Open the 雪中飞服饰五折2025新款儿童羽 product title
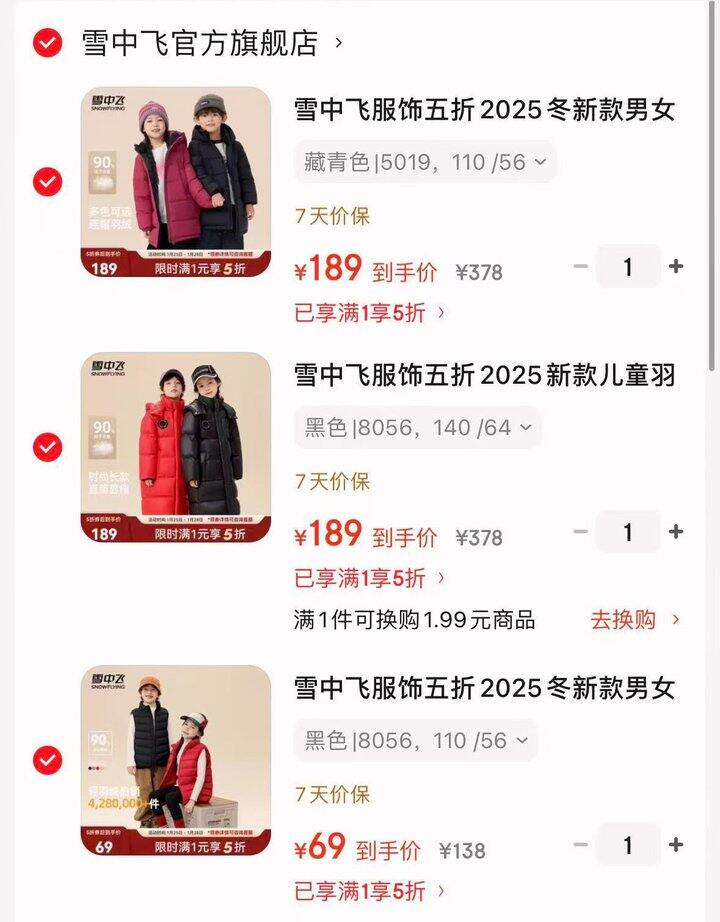 pyautogui.click(x=484, y=375)
